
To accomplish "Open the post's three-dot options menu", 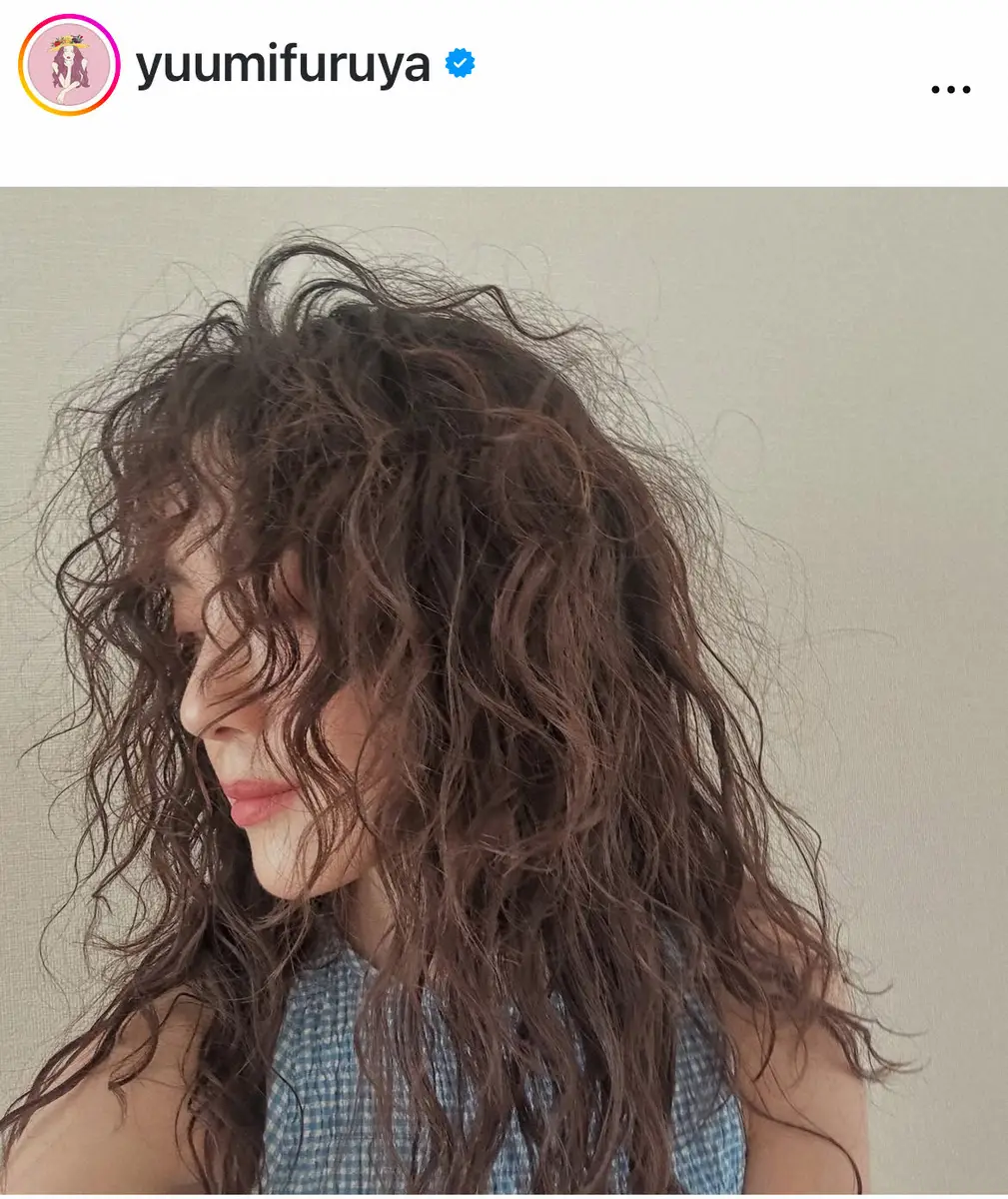I will (950, 89).
